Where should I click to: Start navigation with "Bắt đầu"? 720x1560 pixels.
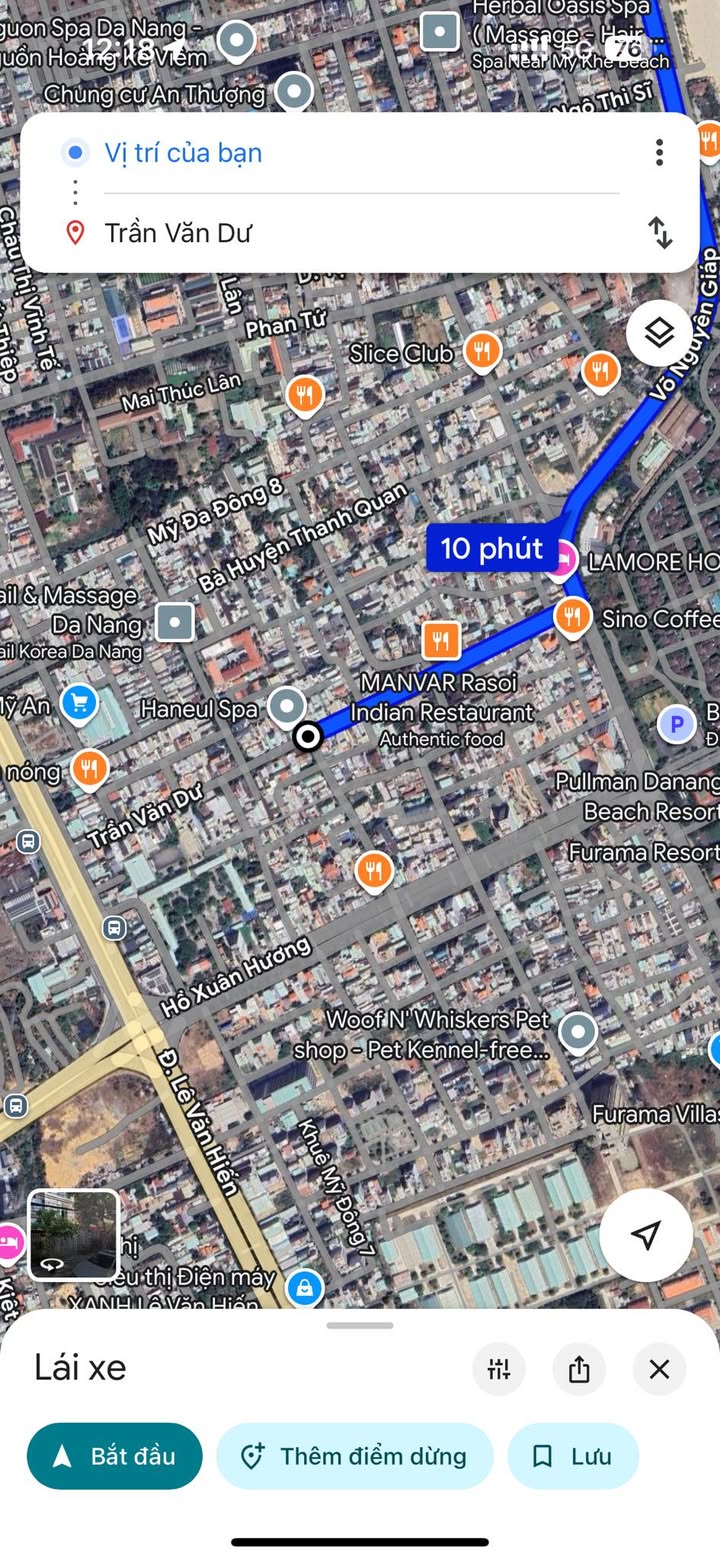tap(114, 1456)
